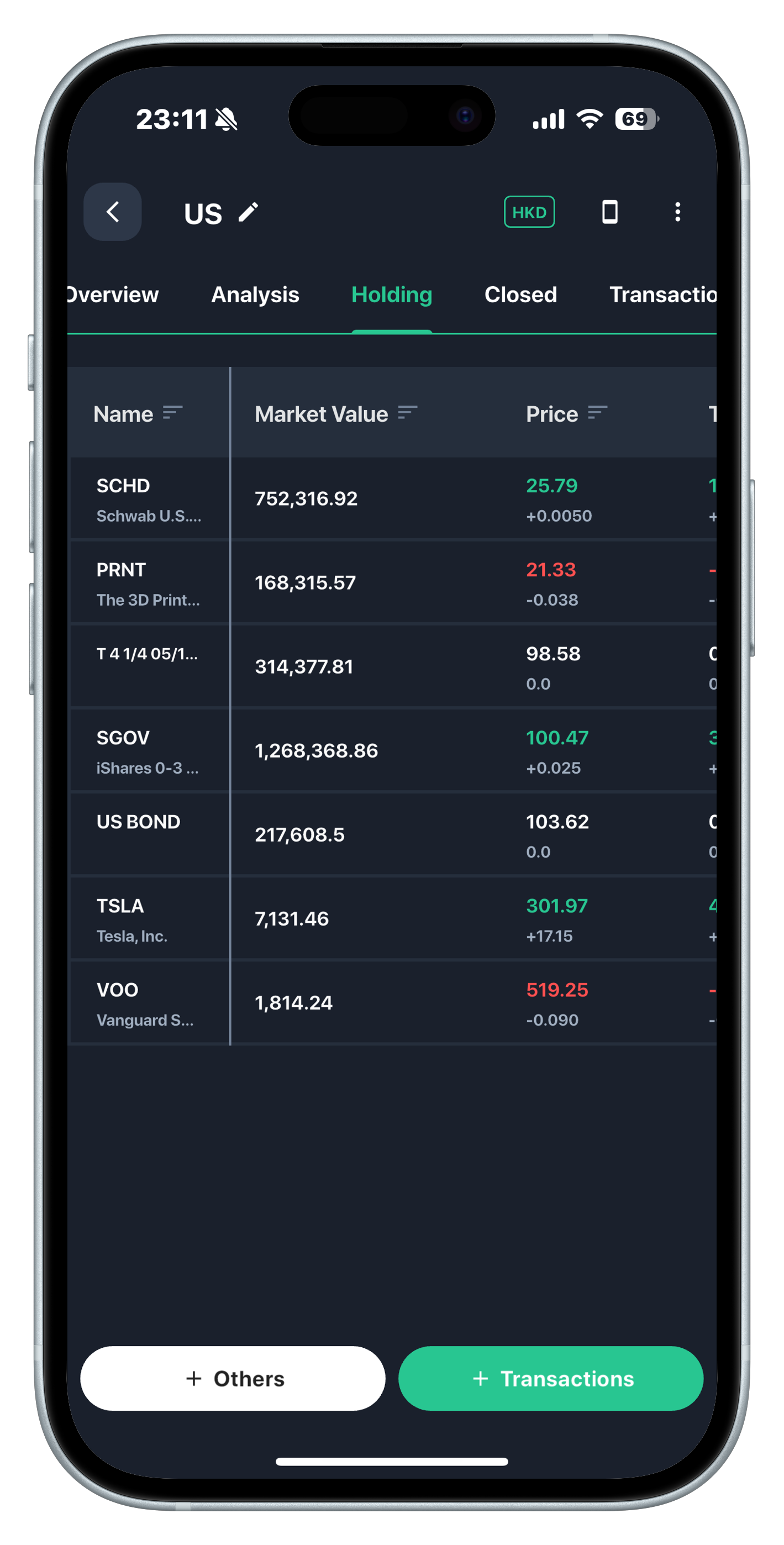Change the HKD display currency
The height and width of the screenshot is (1545, 784).
point(529,212)
